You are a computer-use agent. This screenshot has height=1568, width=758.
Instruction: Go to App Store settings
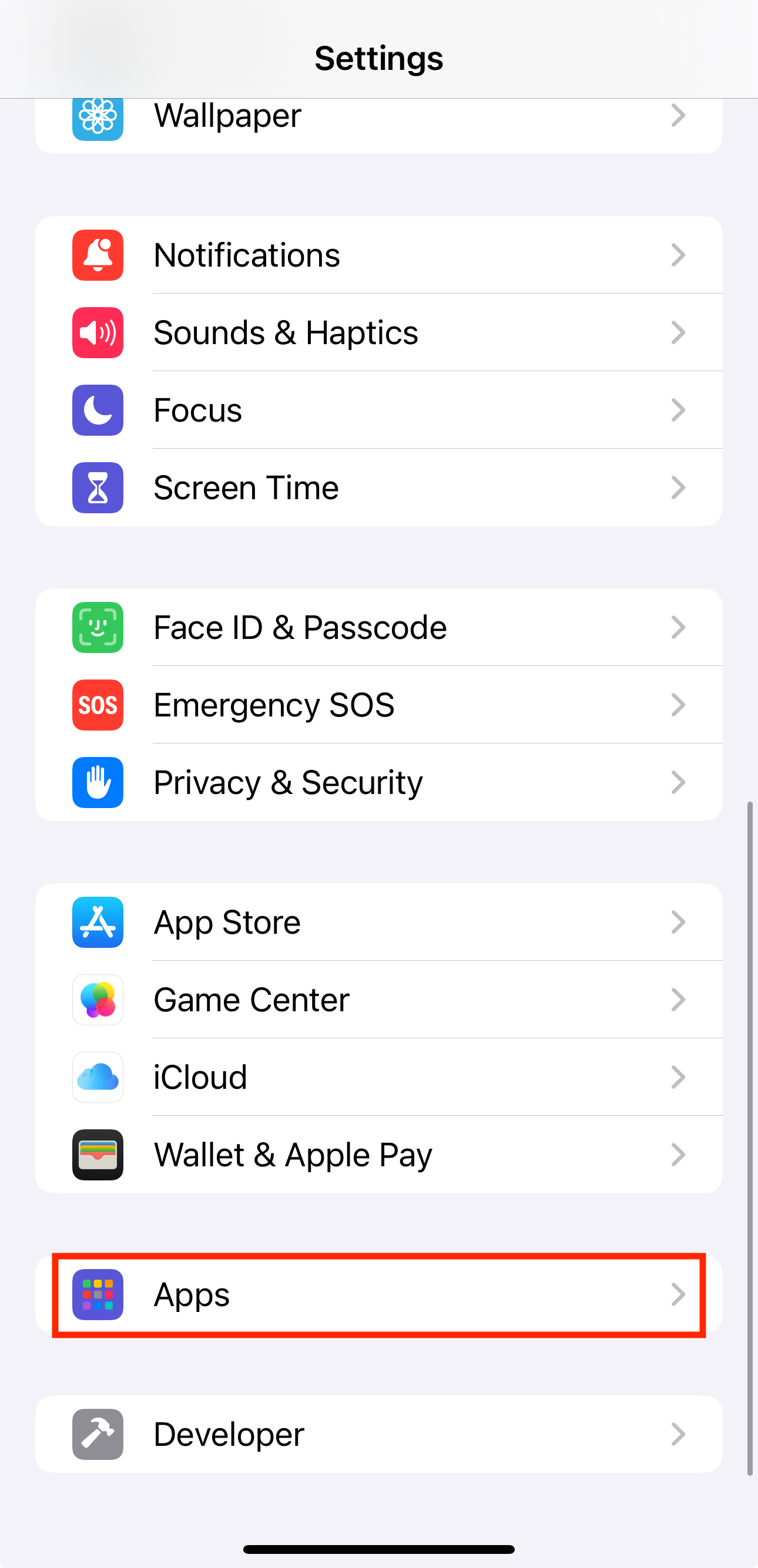pyautogui.click(x=377, y=922)
